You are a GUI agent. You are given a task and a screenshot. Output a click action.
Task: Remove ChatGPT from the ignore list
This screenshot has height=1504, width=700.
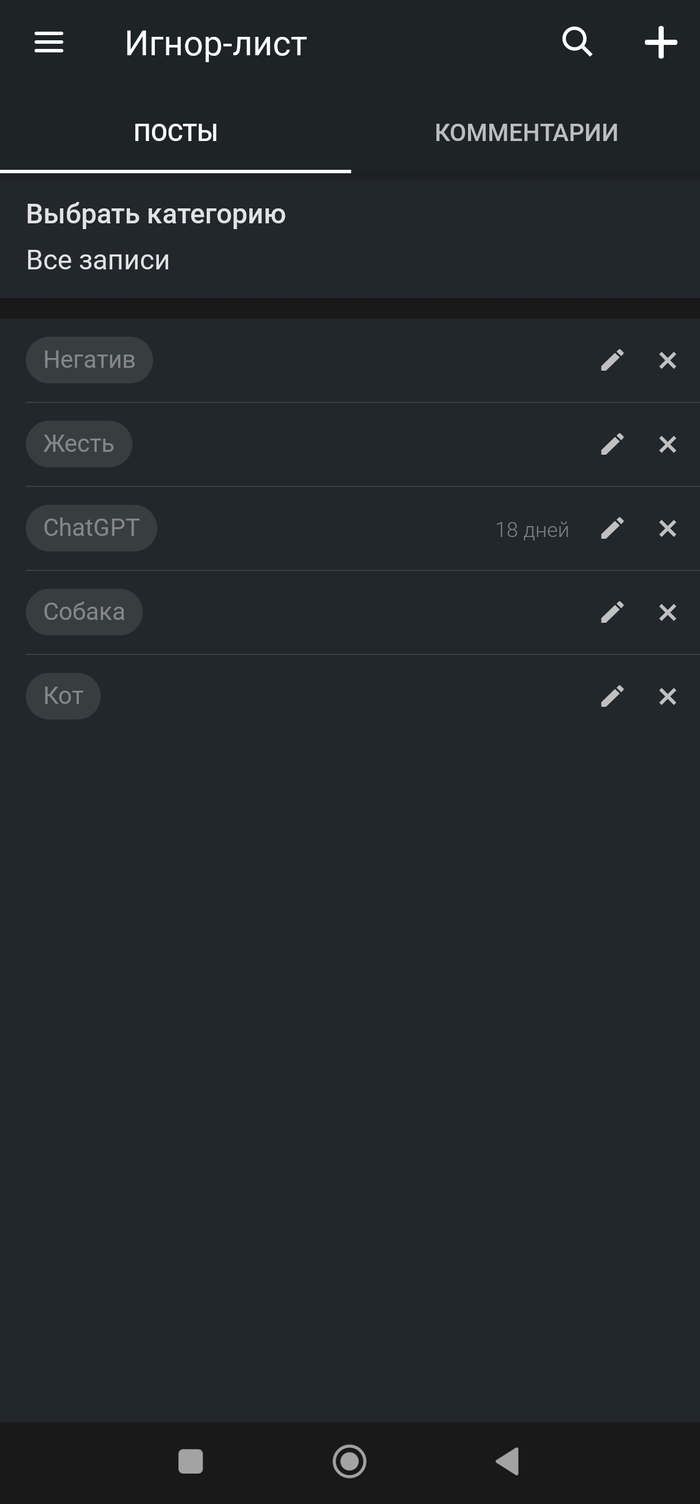click(x=667, y=528)
